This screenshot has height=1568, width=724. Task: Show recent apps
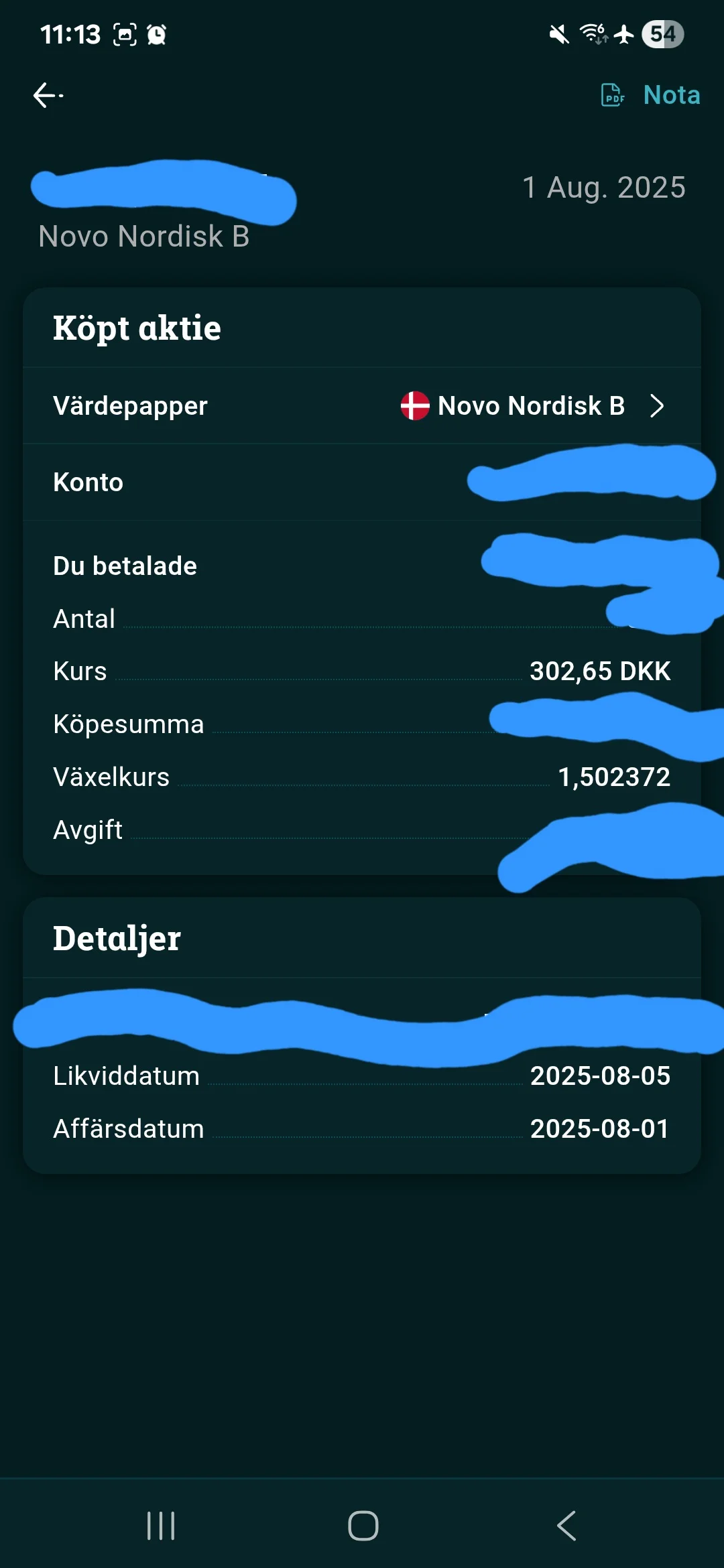(161, 1526)
